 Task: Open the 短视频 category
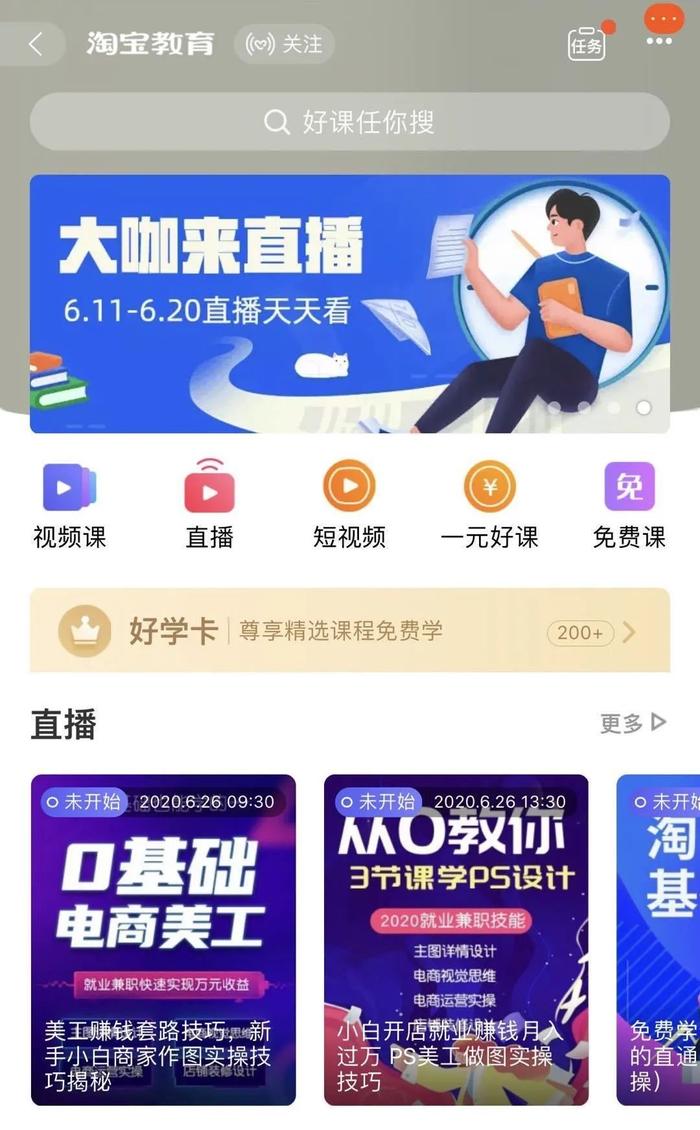tap(349, 505)
